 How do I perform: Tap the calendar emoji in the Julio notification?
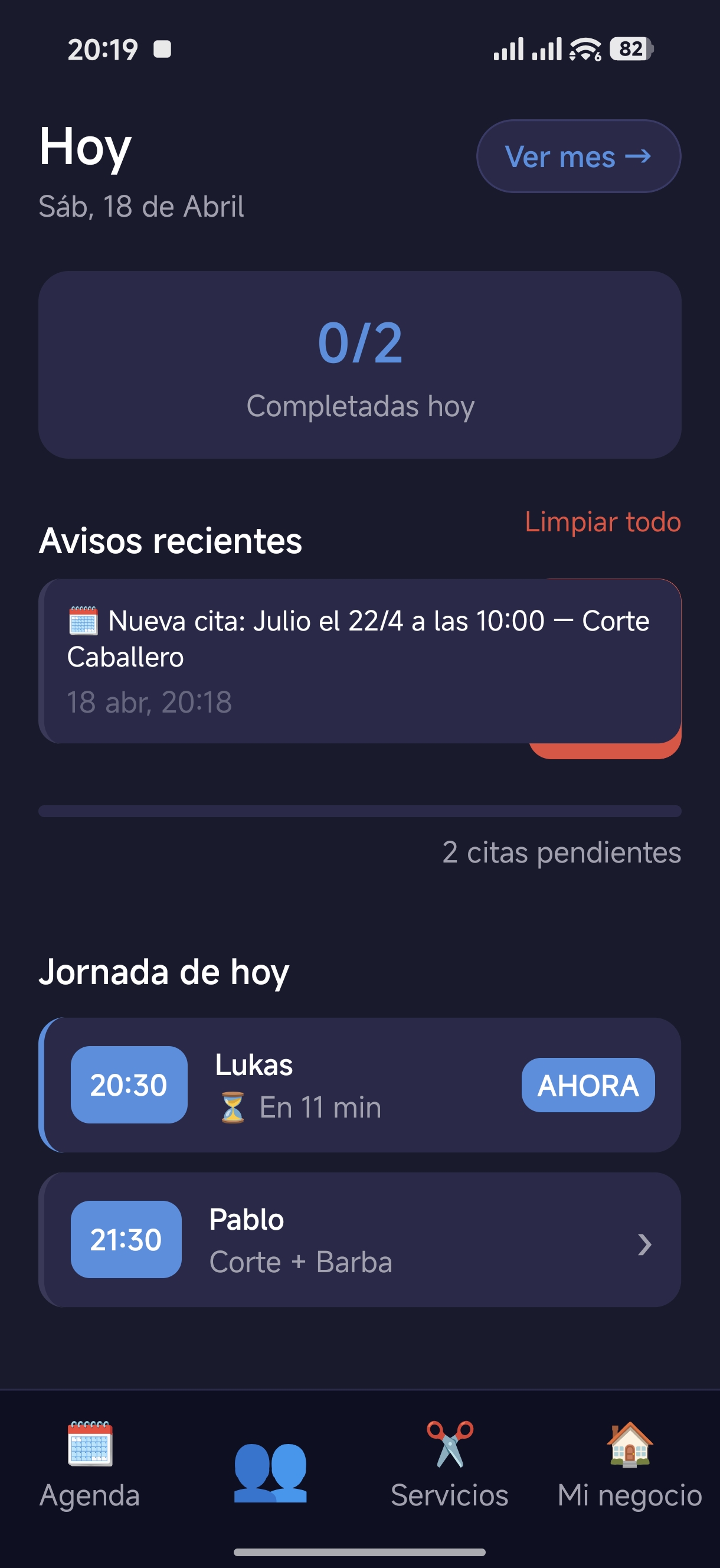coord(84,622)
